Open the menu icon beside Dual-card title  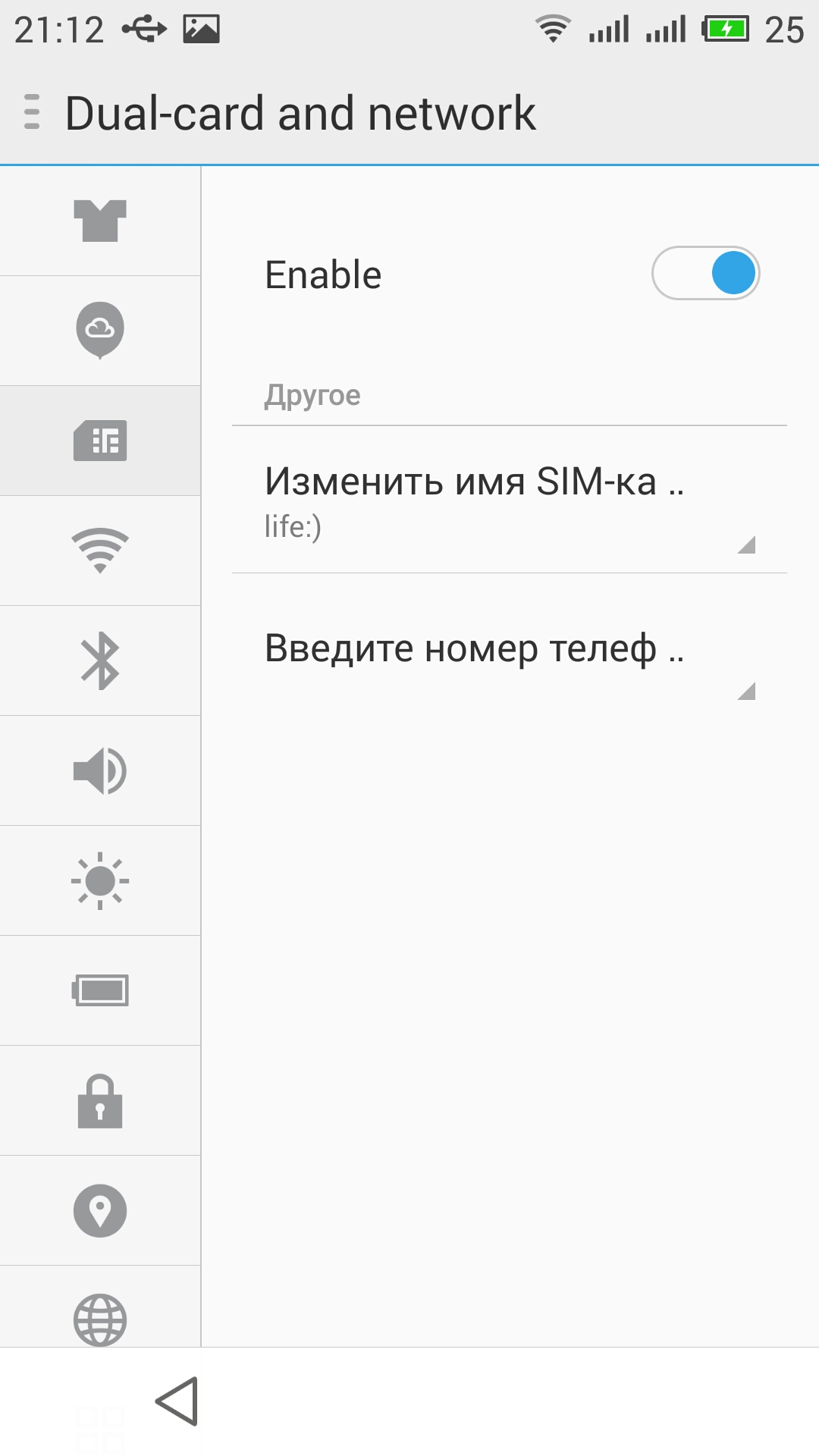pos(32,112)
